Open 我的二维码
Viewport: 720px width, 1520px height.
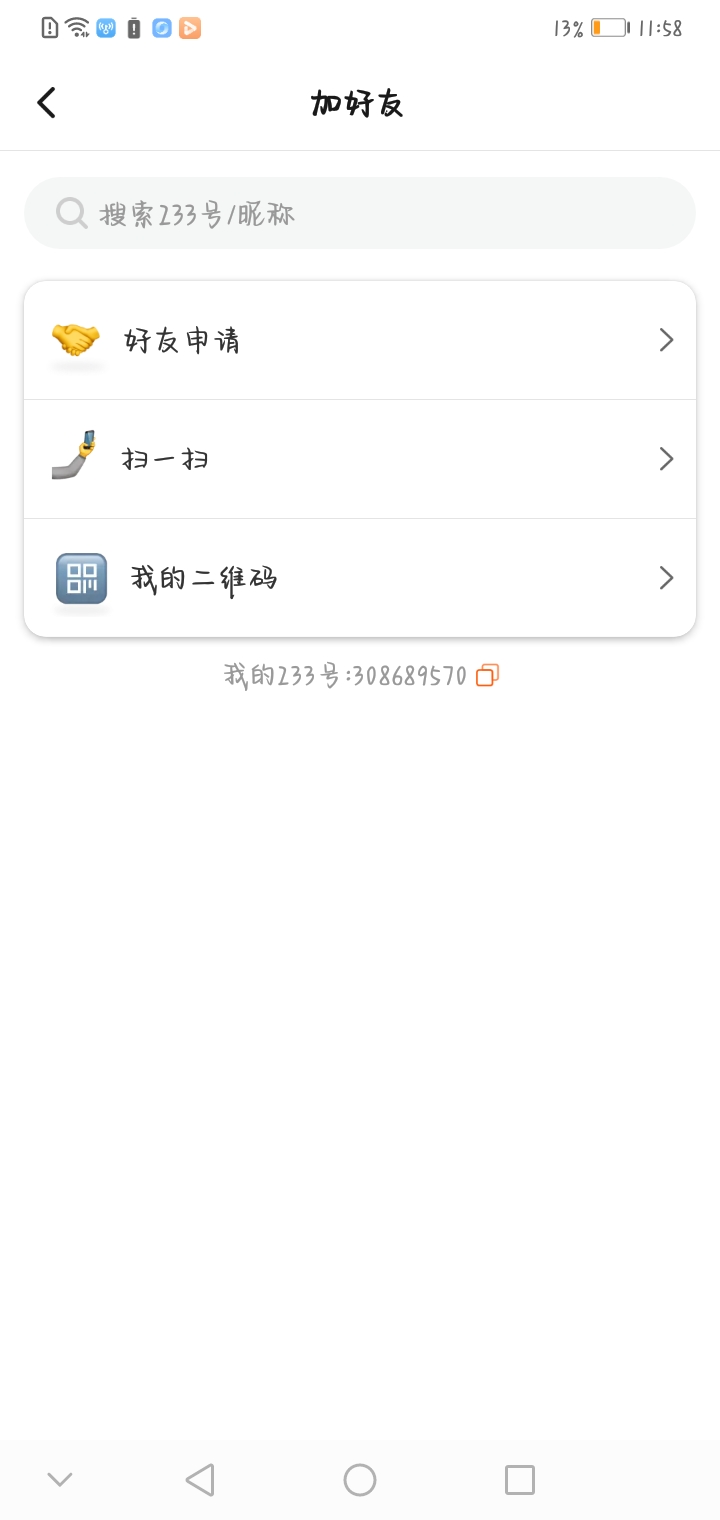pos(360,578)
